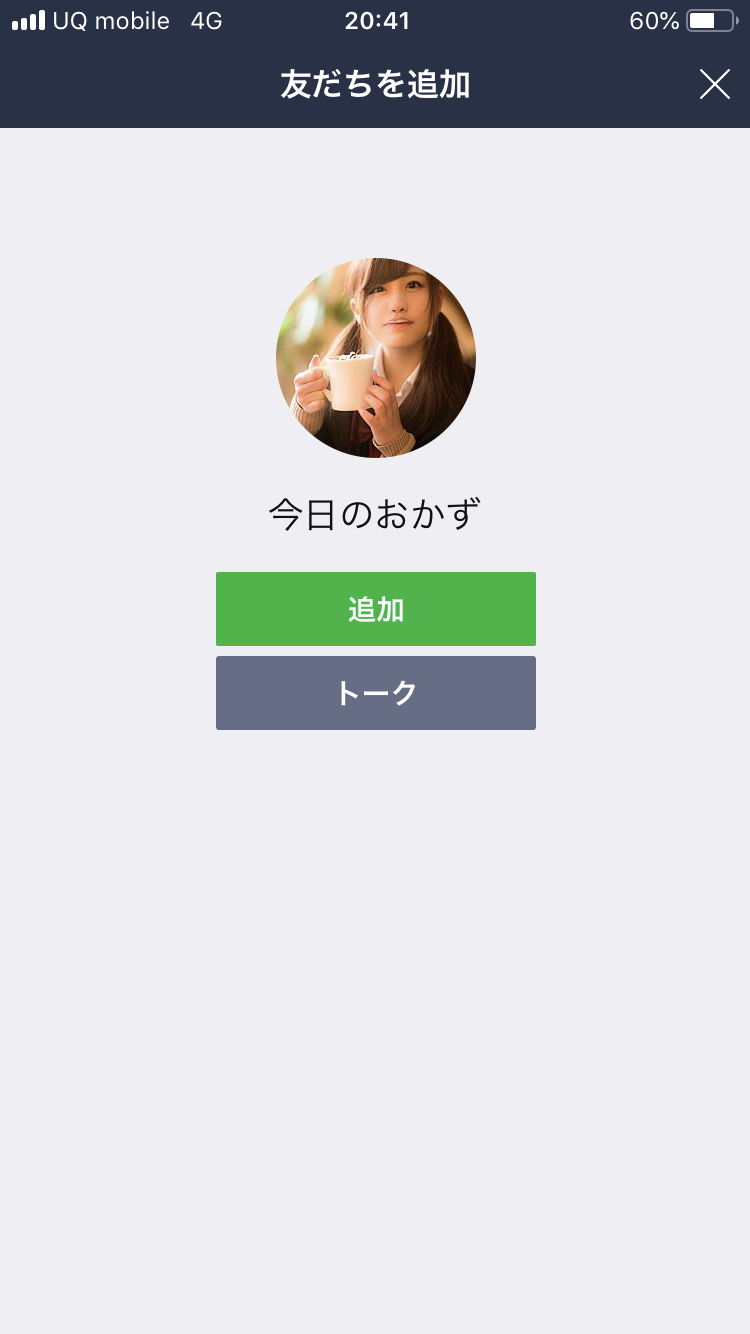The width and height of the screenshot is (750, 1334).
Task: View 今日のおかず profile photo enlarged
Action: click(x=375, y=357)
